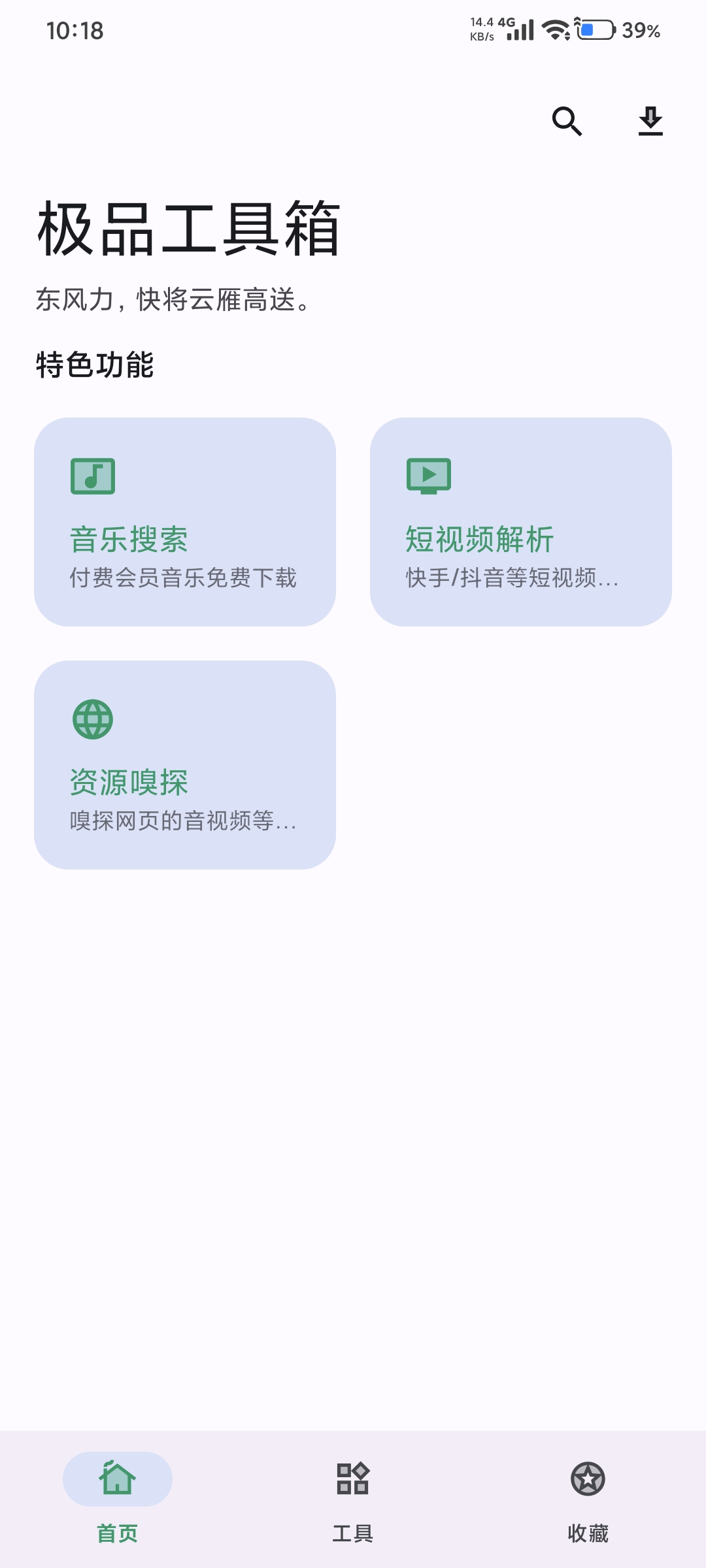Open the 短视频解析 card
This screenshot has width=706, height=1568.
click(521, 522)
